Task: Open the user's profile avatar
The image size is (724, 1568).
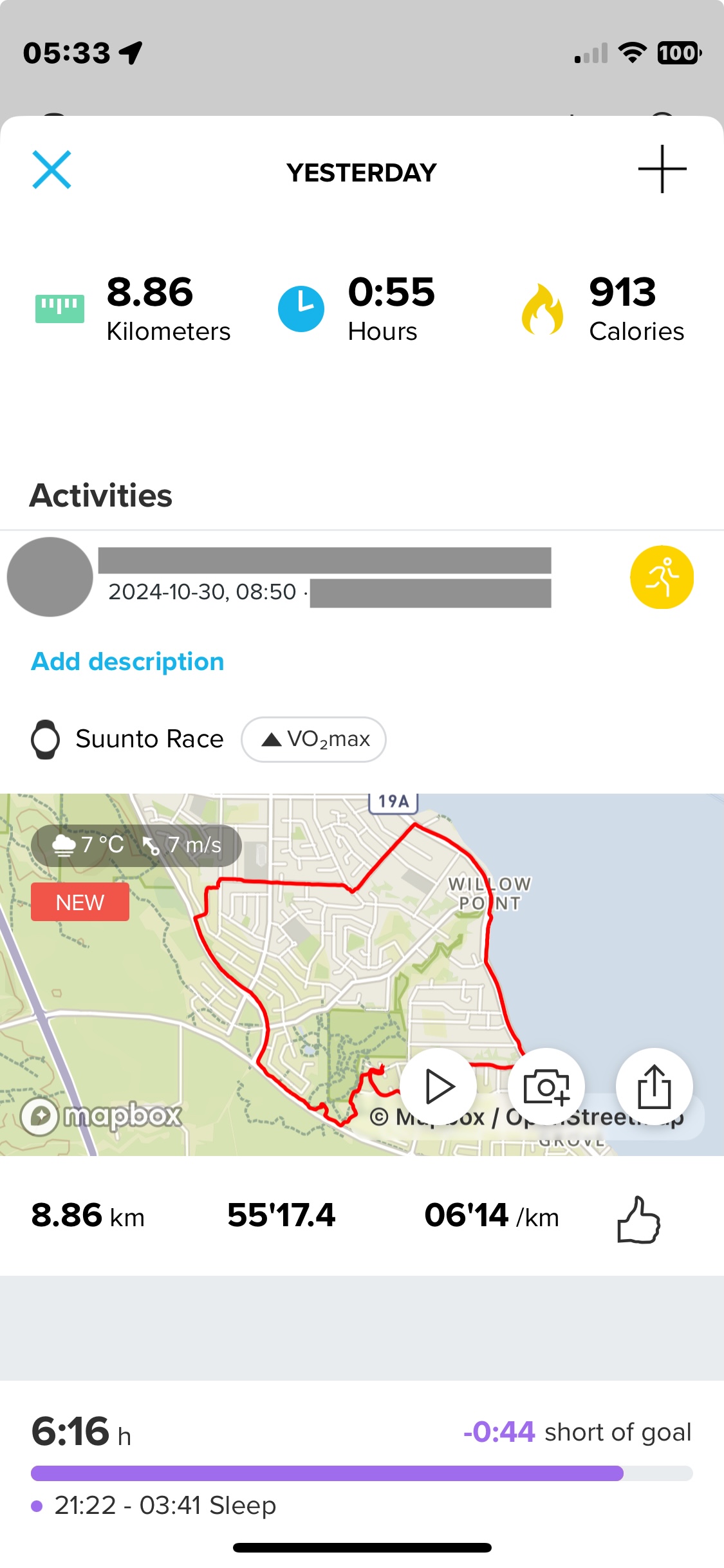Action: coord(50,577)
